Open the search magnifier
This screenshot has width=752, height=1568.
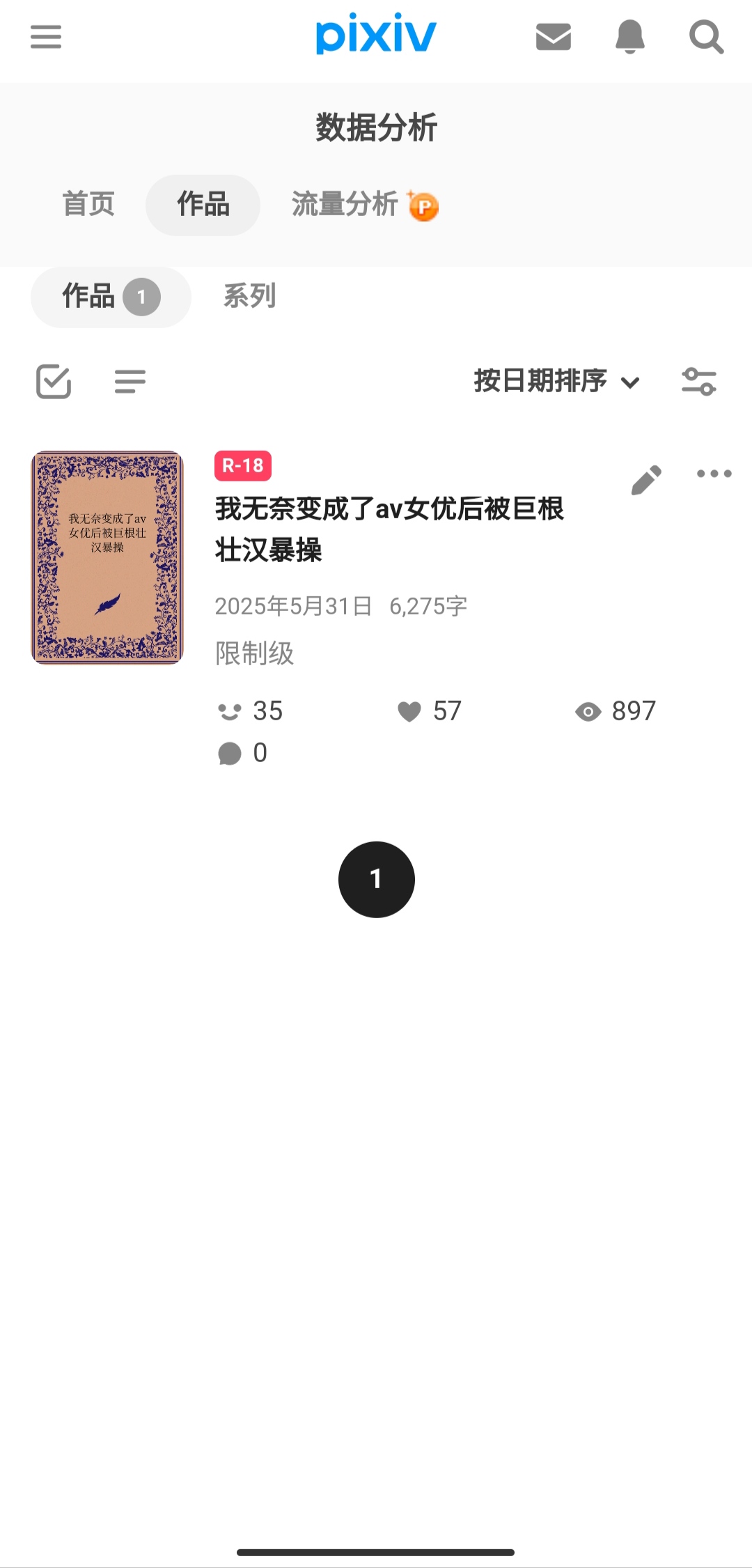(x=706, y=37)
